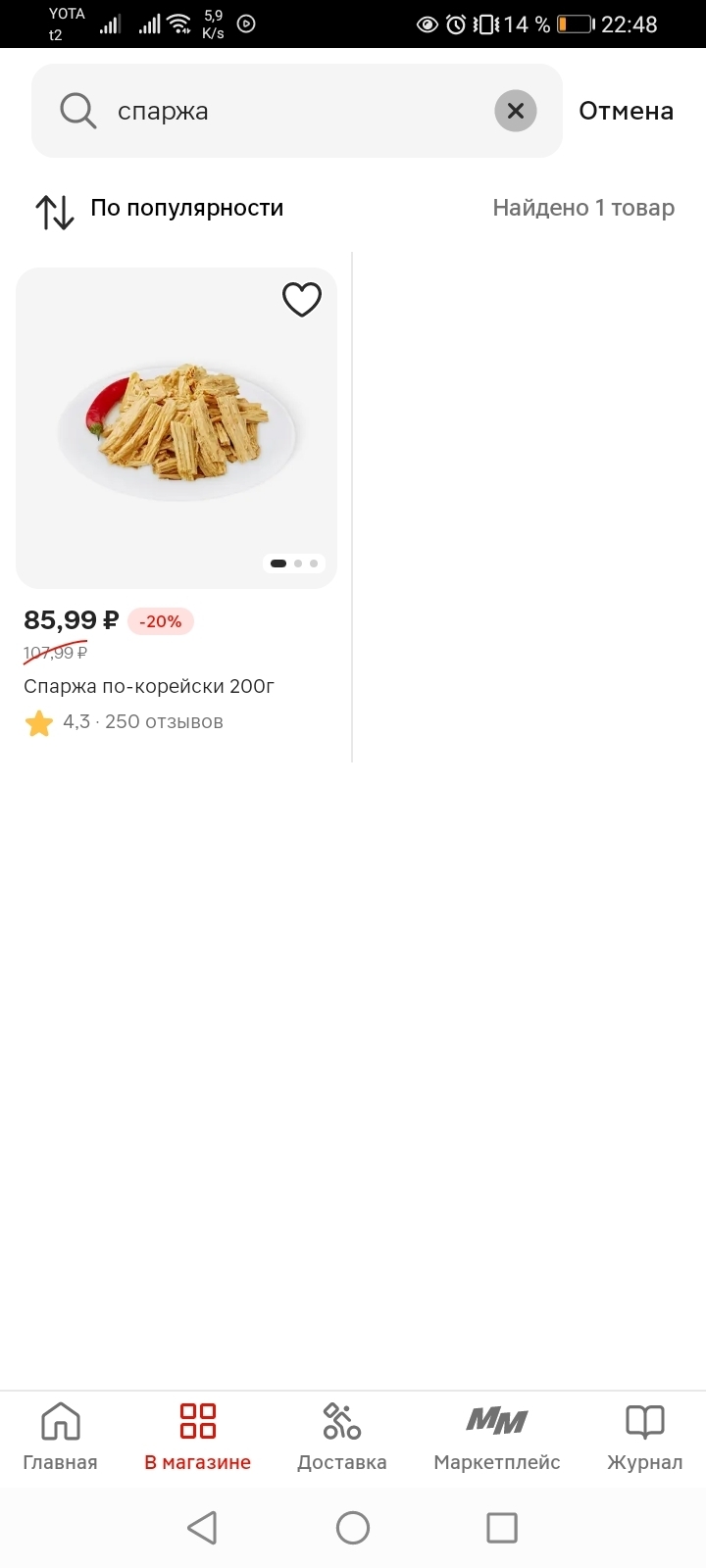This screenshot has width=706, height=1568.
Task: Clear the search text with the X button
Action: [516, 111]
